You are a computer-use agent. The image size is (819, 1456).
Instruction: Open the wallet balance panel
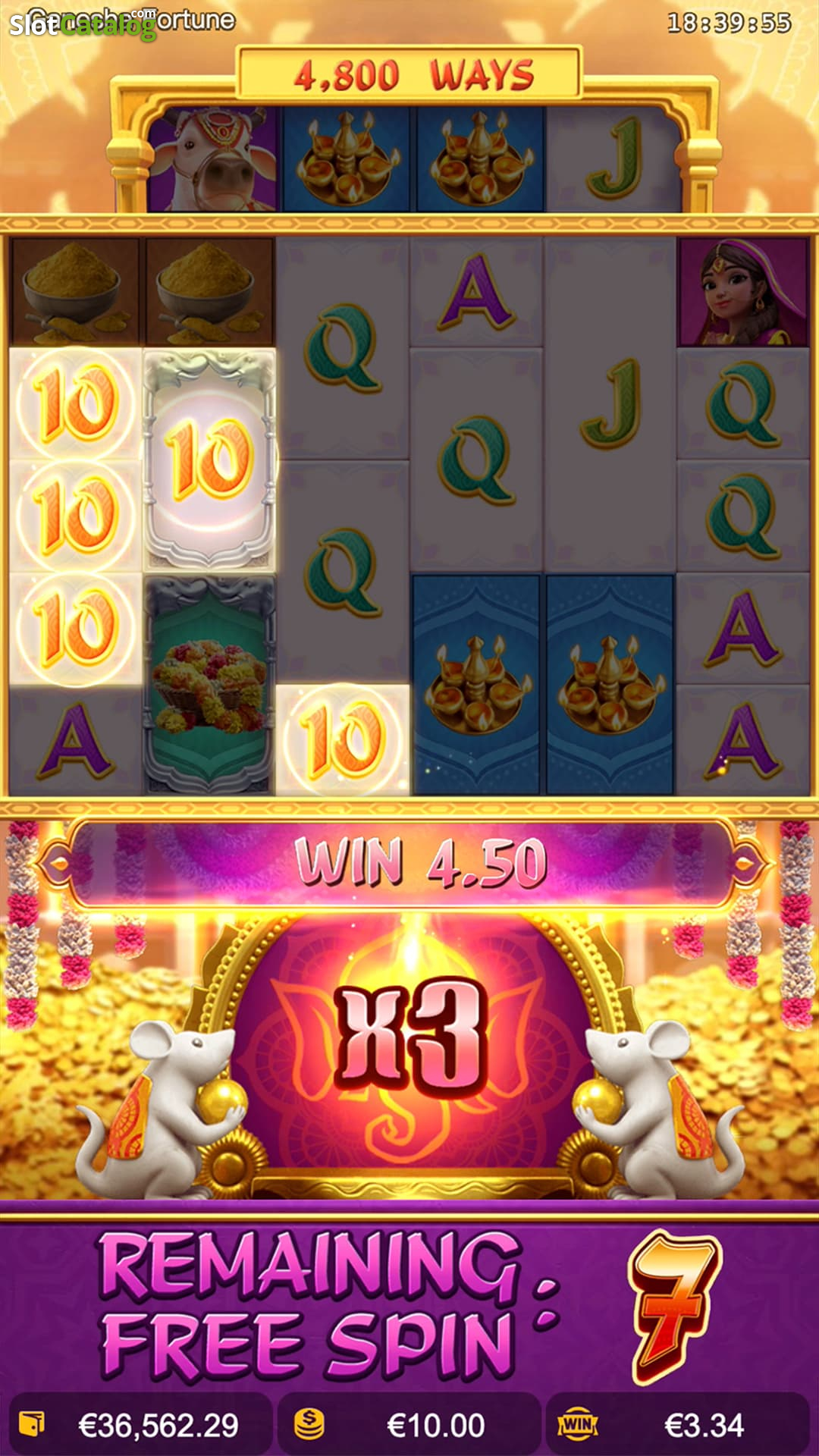(140, 1425)
